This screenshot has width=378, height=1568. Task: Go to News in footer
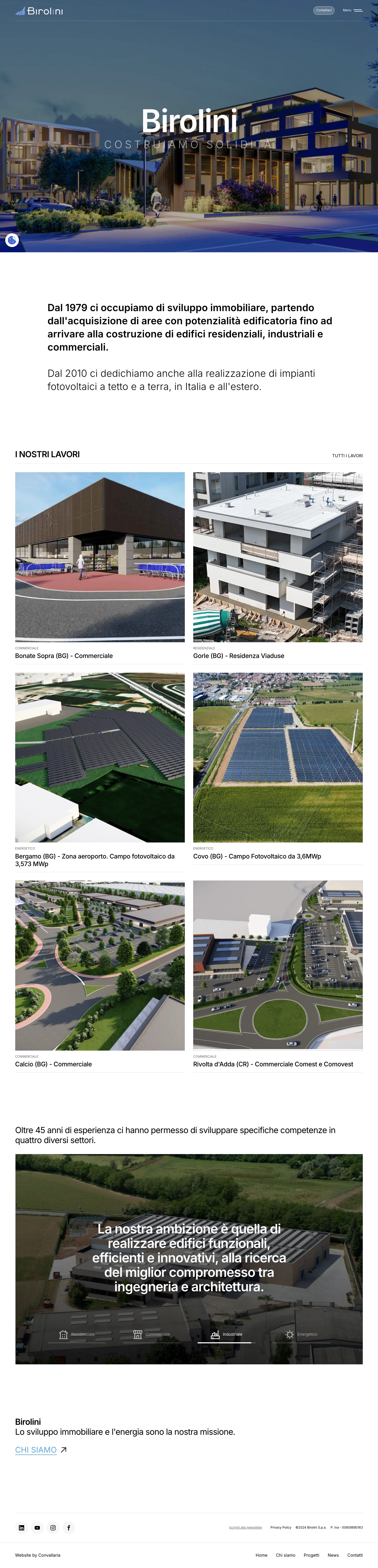tap(333, 1555)
